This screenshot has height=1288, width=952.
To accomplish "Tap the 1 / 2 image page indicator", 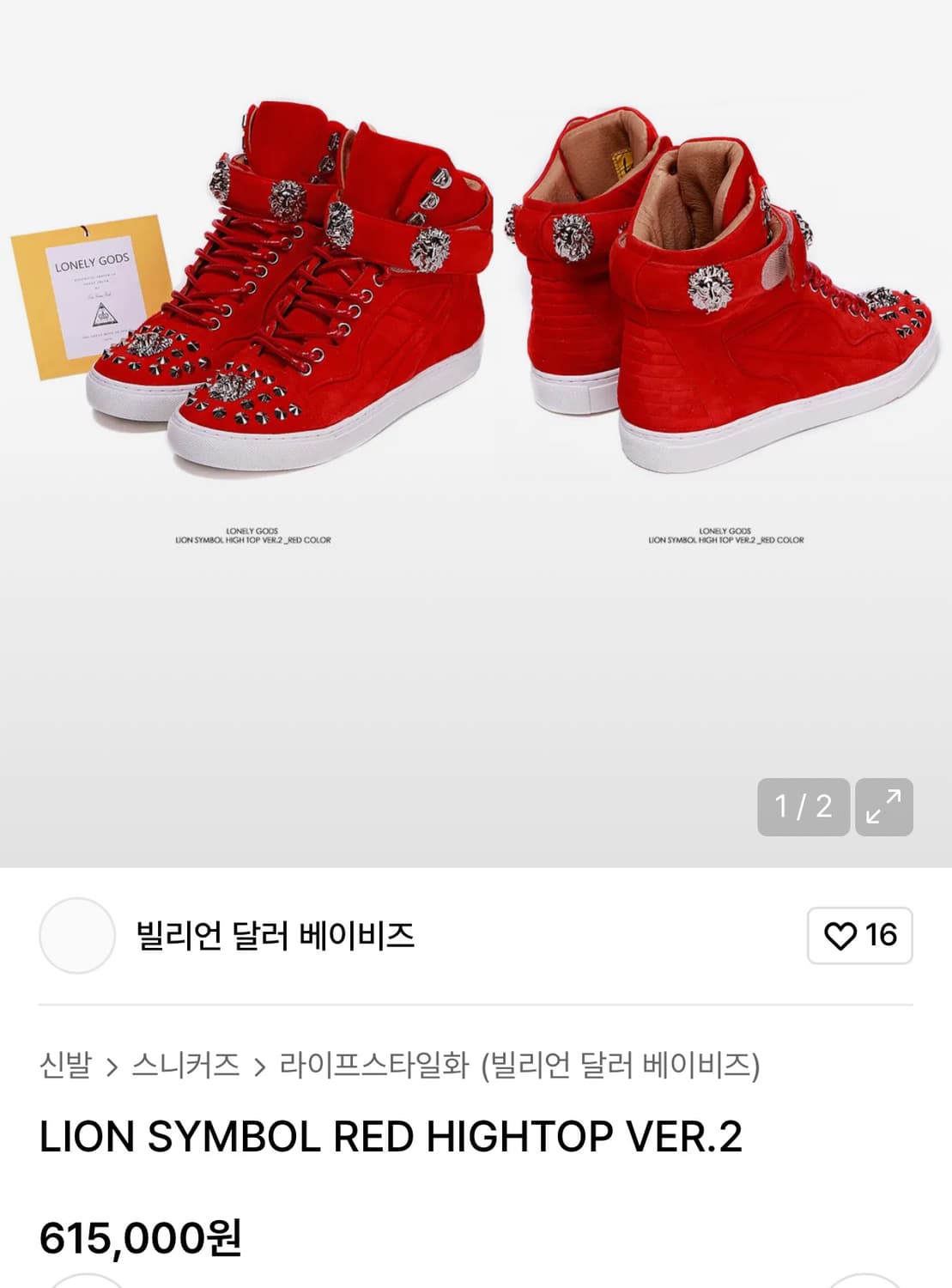I will [802, 808].
